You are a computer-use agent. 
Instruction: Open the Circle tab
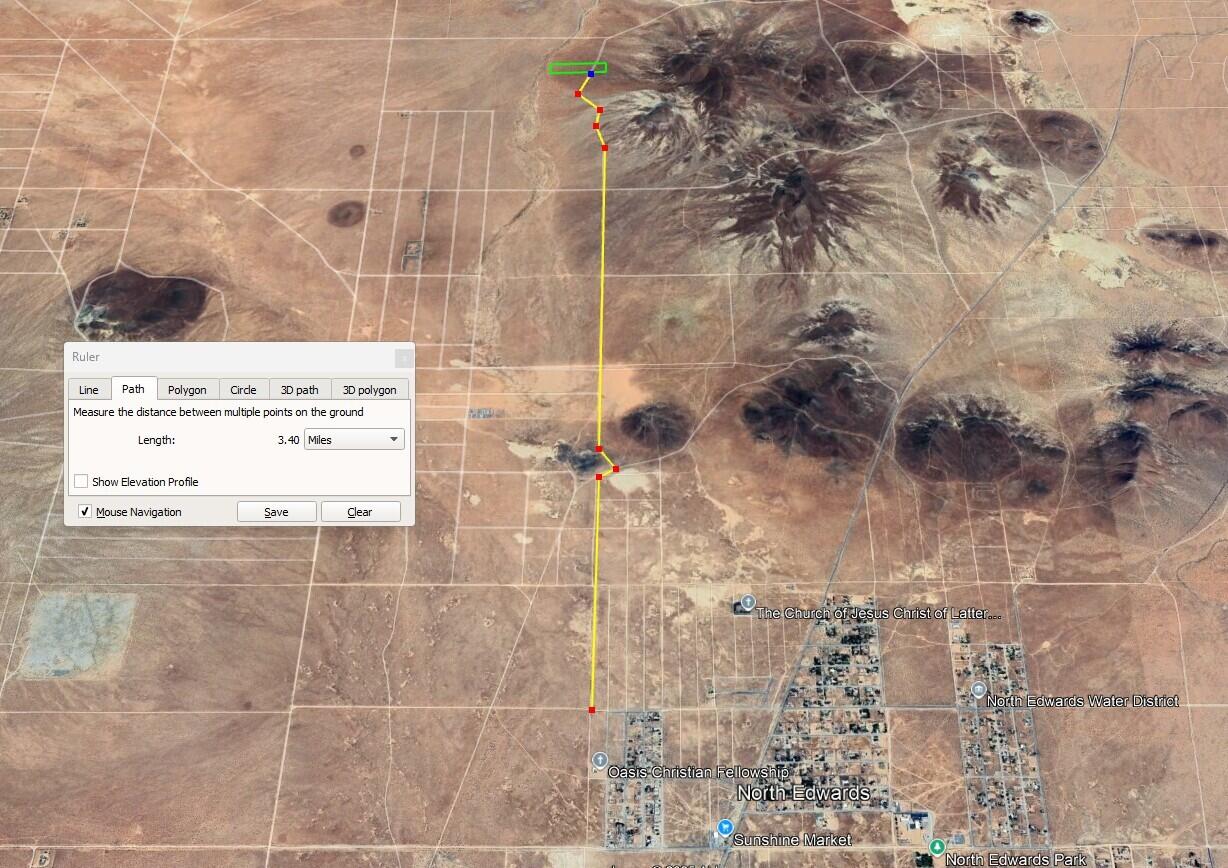(x=243, y=390)
